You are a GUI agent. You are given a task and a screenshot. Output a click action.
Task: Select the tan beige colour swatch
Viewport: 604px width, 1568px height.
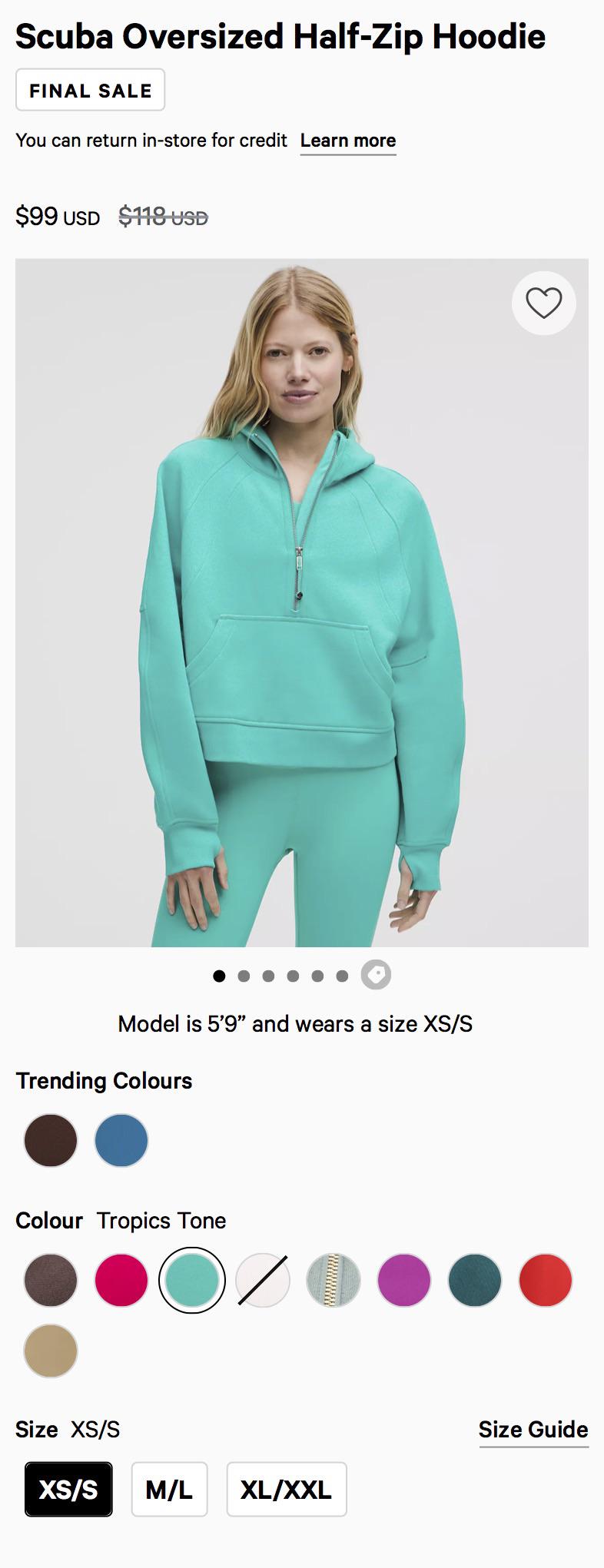coord(51,1351)
